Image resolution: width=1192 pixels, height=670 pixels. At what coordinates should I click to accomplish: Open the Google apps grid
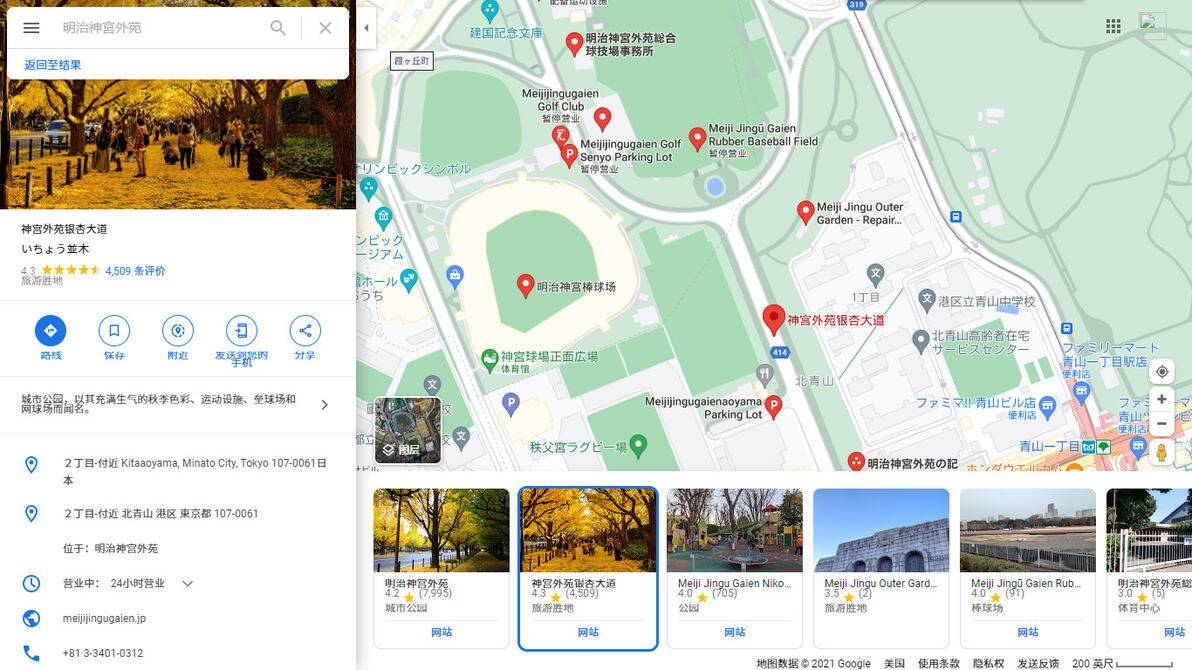pyautogui.click(x=1113, y=27)
